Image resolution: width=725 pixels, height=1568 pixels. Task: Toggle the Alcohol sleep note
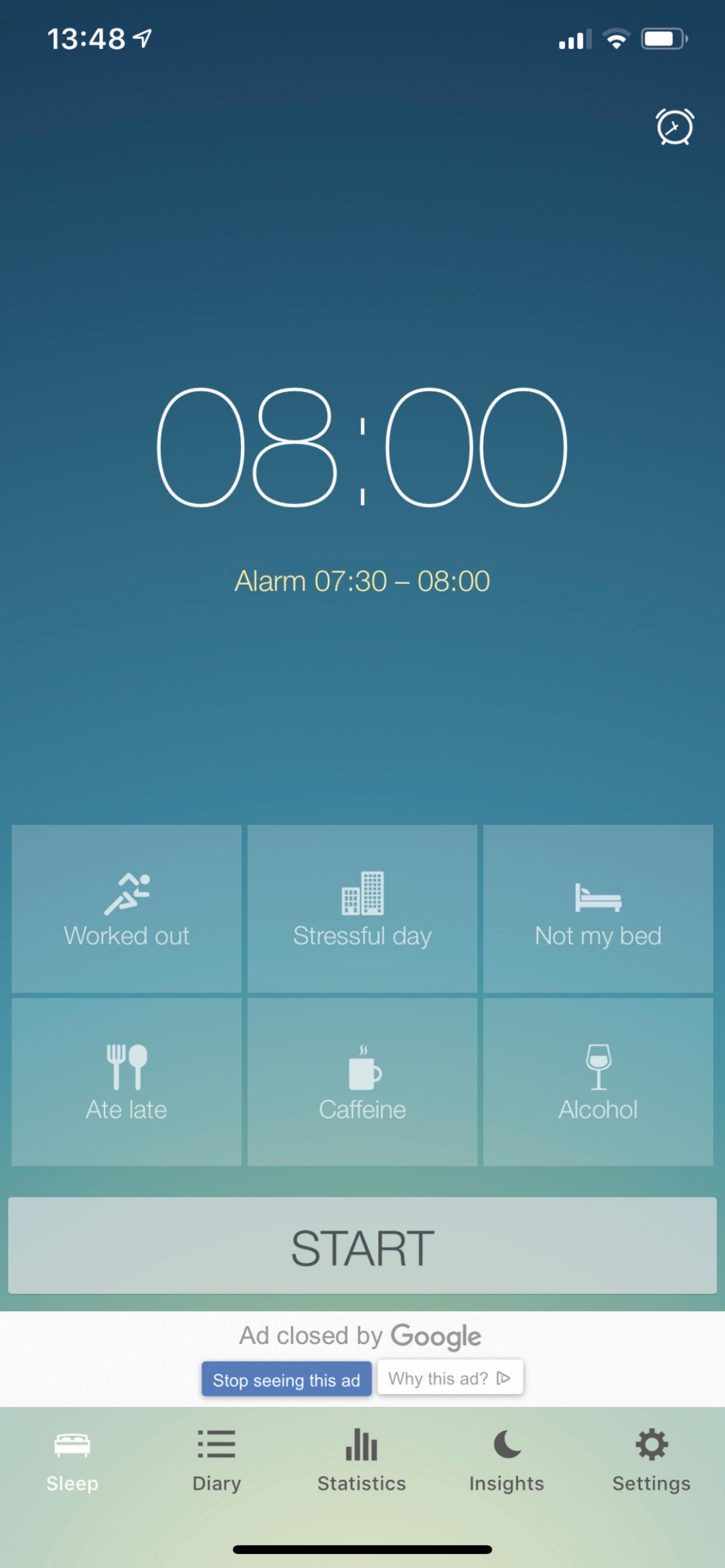pos(598,1082)
